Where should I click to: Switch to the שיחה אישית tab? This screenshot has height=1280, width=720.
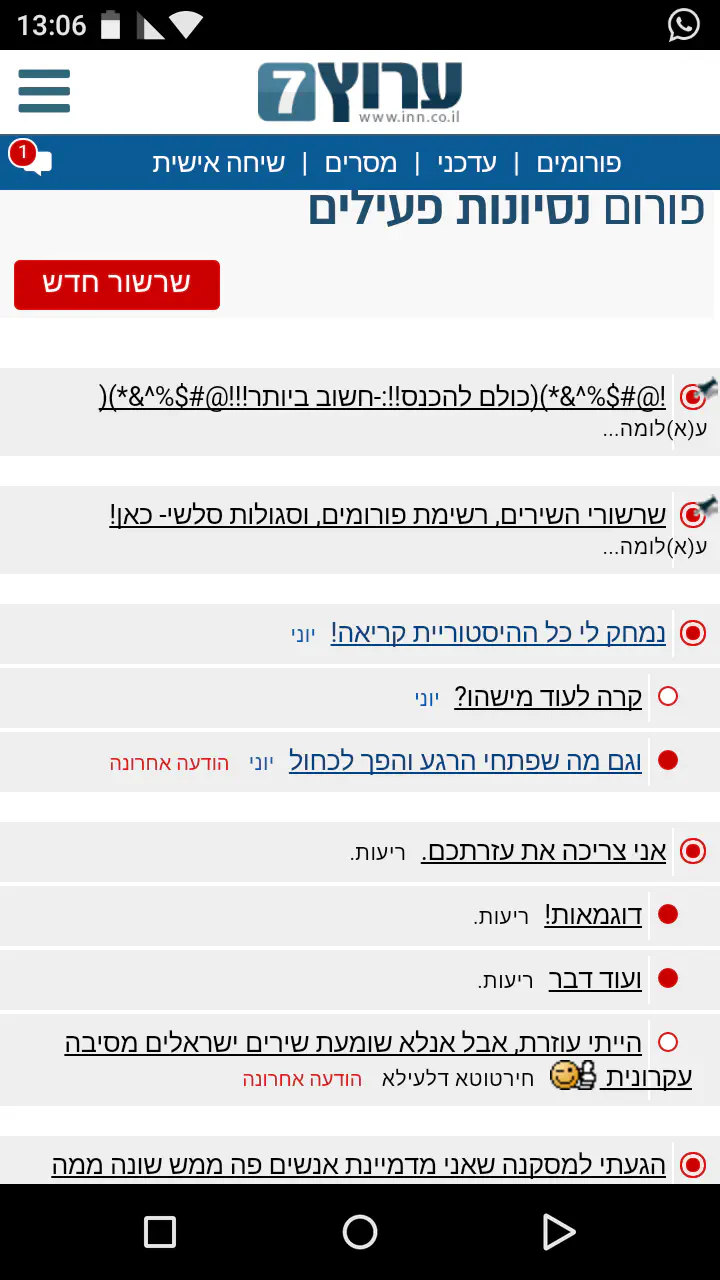click(x=218, y=163)
